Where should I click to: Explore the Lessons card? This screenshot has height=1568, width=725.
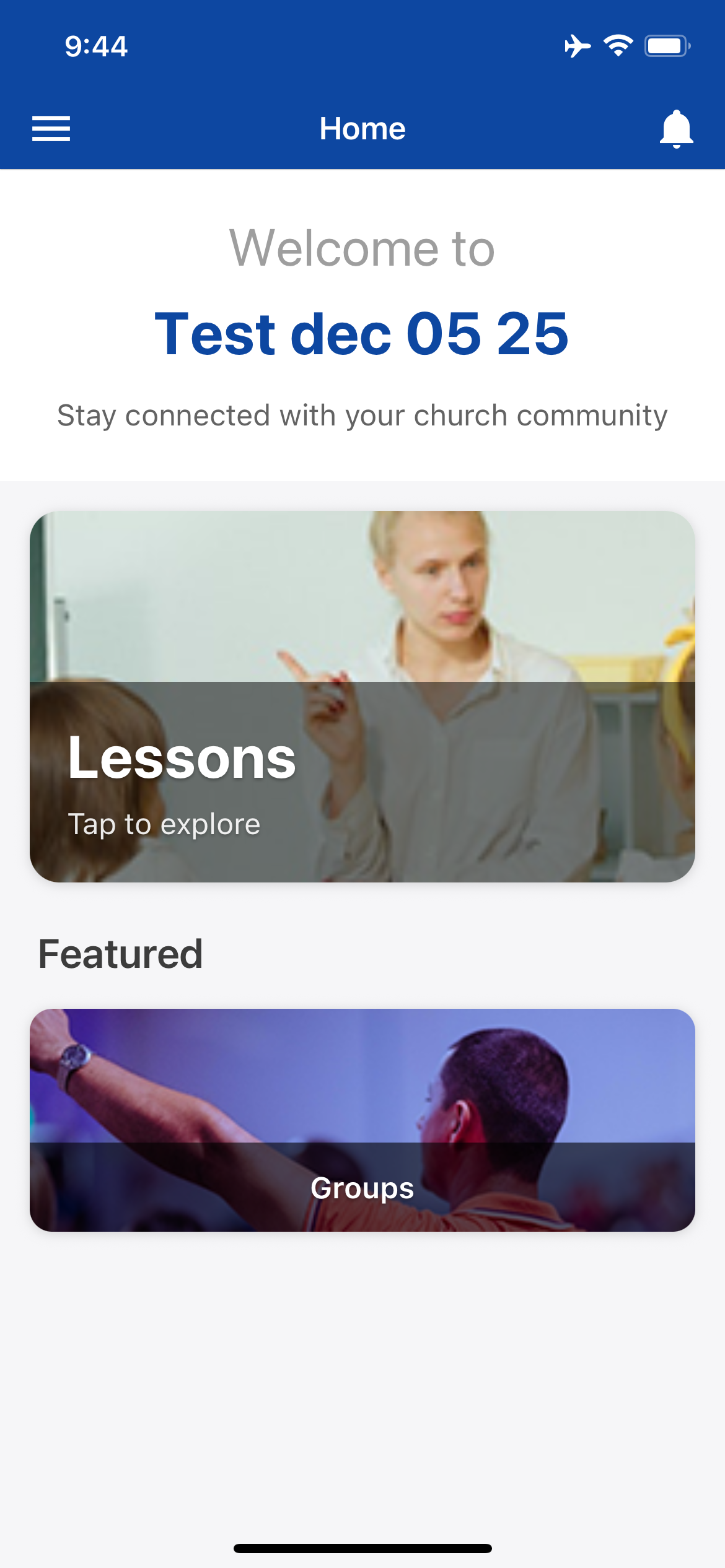click(x=362, y=696)
